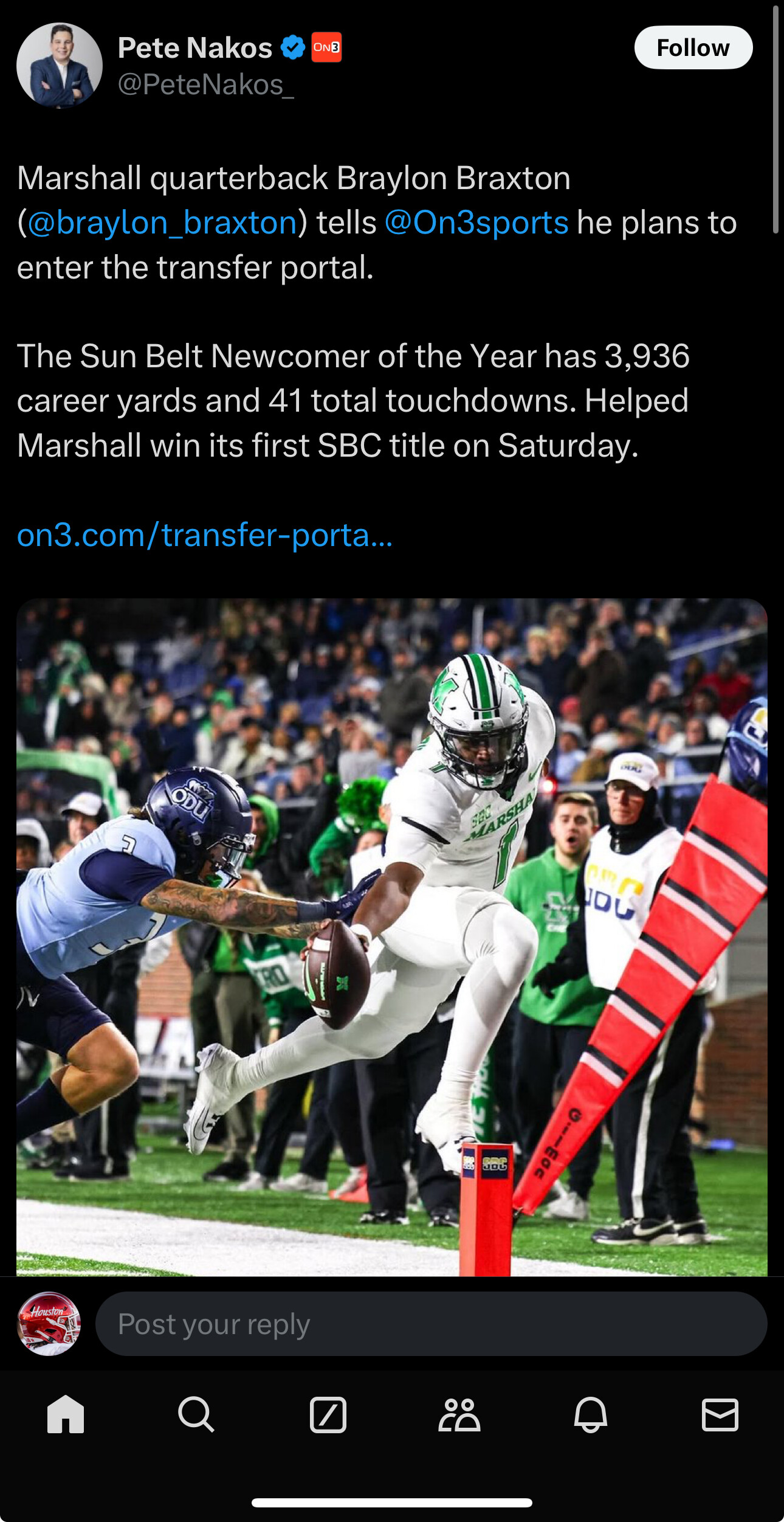784x1522 pixels.
Task: Tap the Post your reply field
Action: coord(432,1324)
